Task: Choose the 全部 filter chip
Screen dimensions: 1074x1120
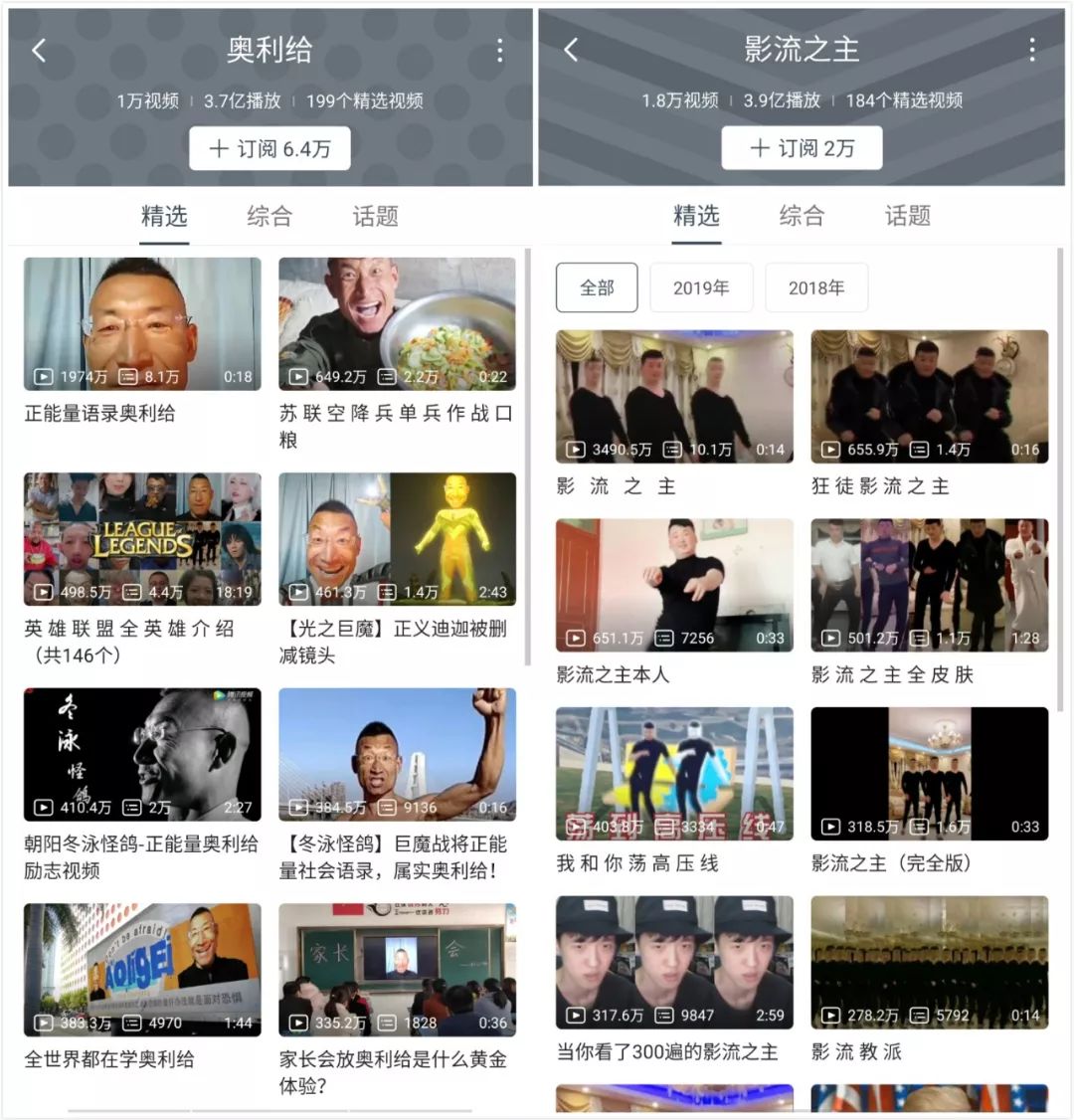Action: [597, 287]
